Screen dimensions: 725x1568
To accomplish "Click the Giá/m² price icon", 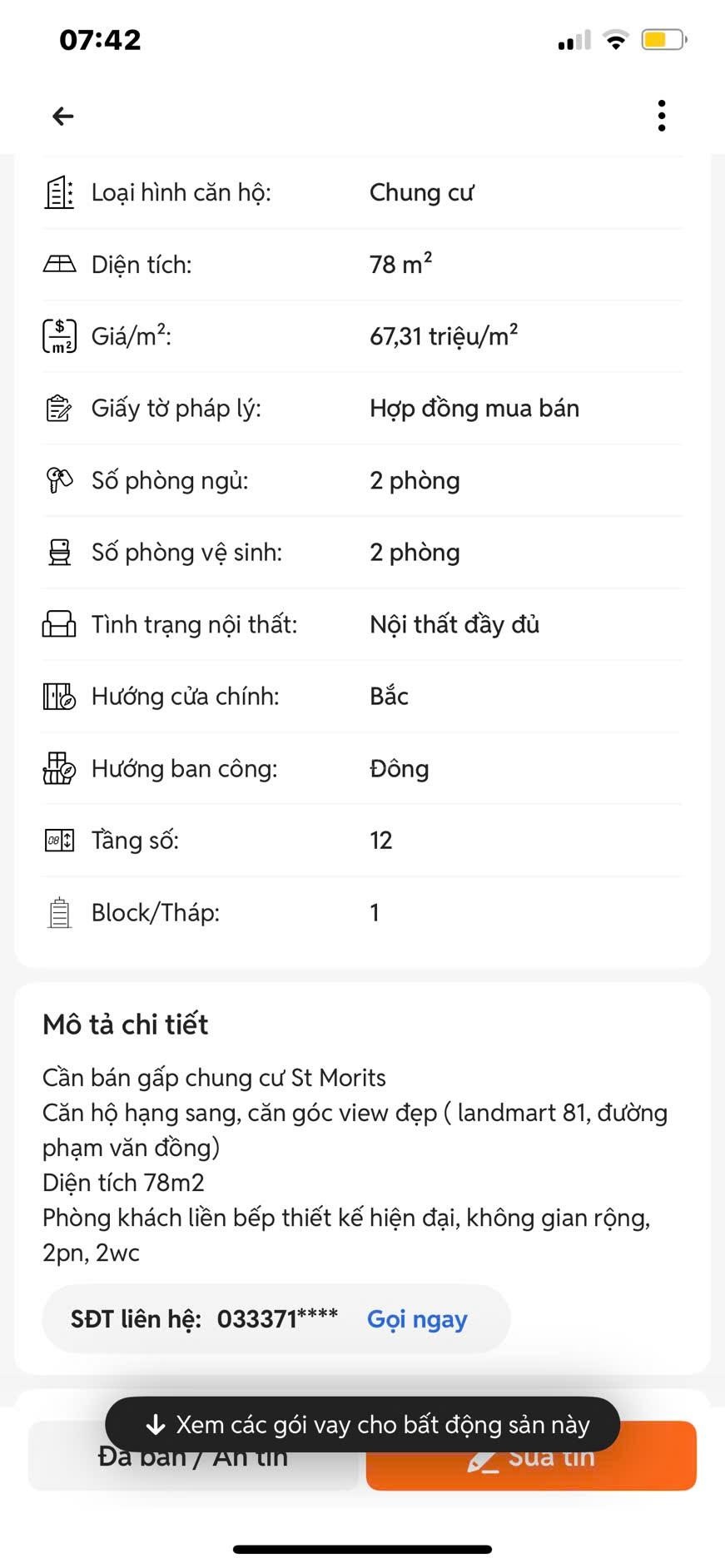I will pyautogui.click(x=58, y=335).
